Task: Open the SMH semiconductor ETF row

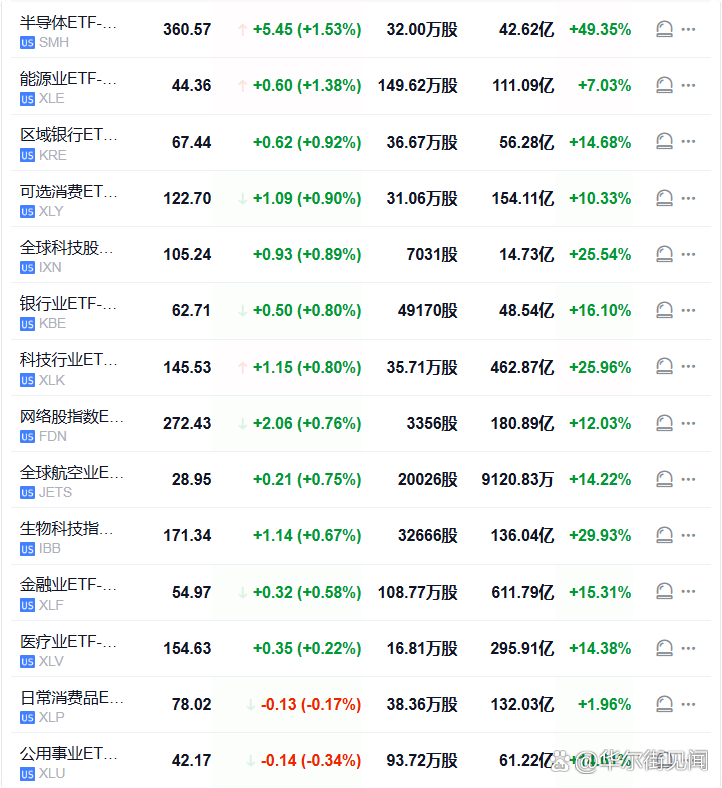Action: point(70,30)
